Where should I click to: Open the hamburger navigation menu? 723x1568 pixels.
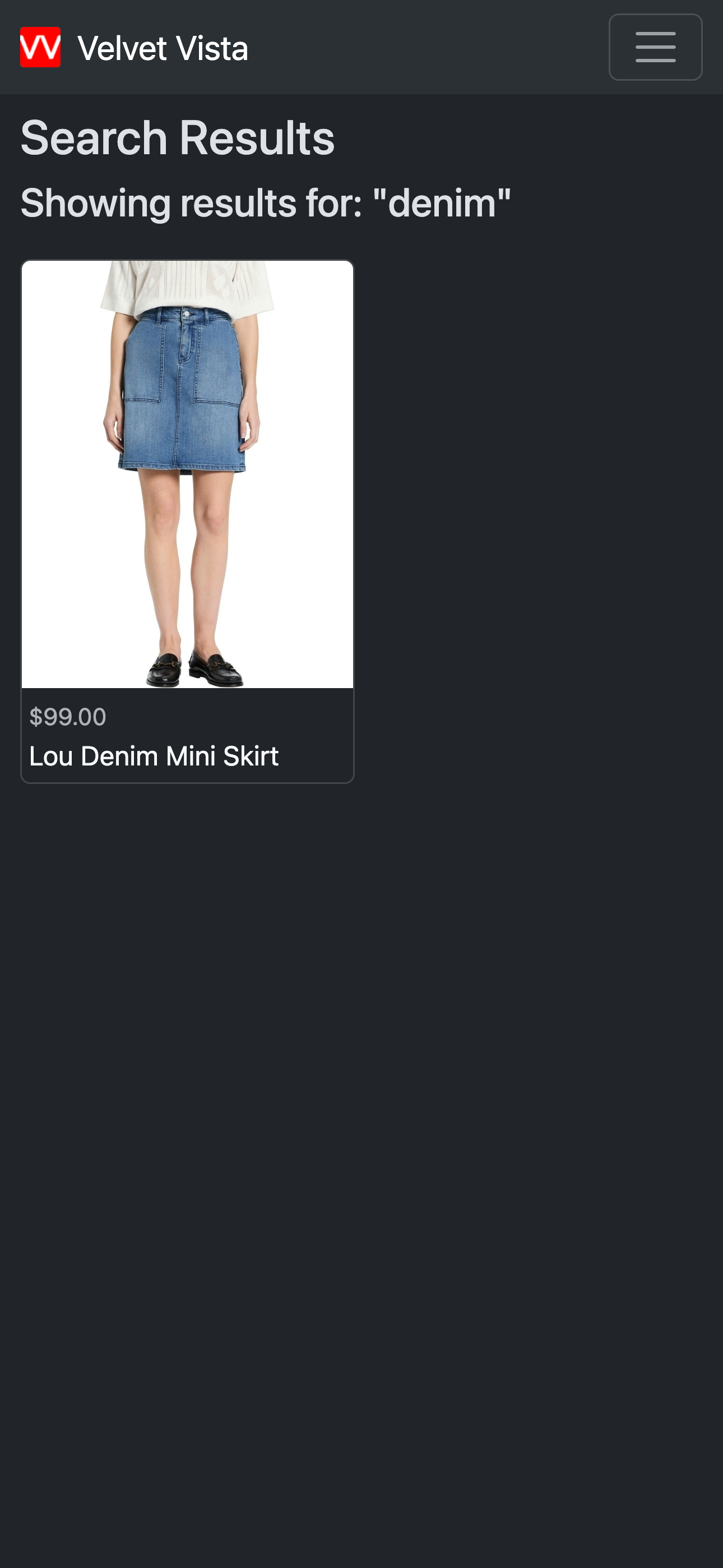[x=655, y=47]
